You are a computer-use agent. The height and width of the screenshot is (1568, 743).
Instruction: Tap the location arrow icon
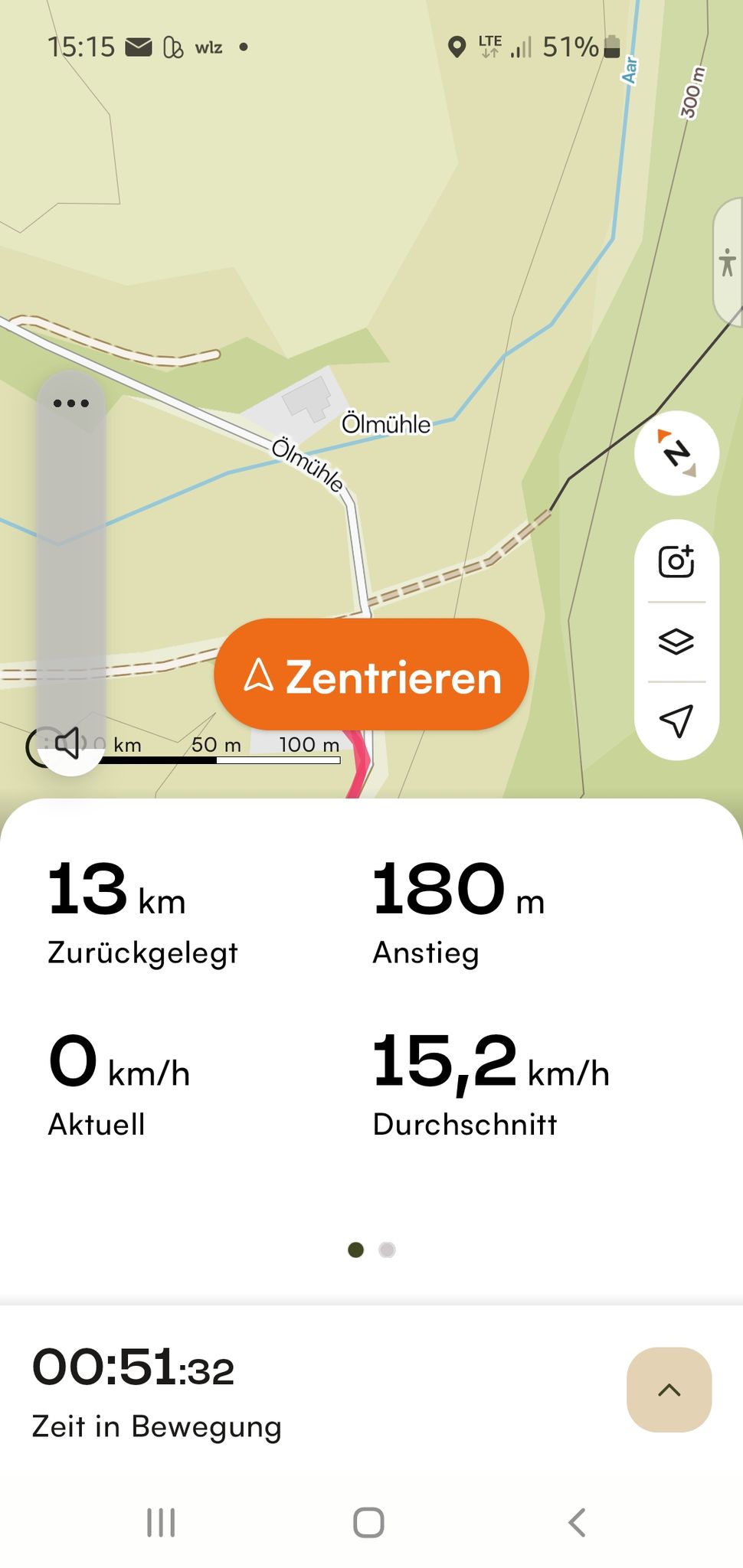coord(676,720)
